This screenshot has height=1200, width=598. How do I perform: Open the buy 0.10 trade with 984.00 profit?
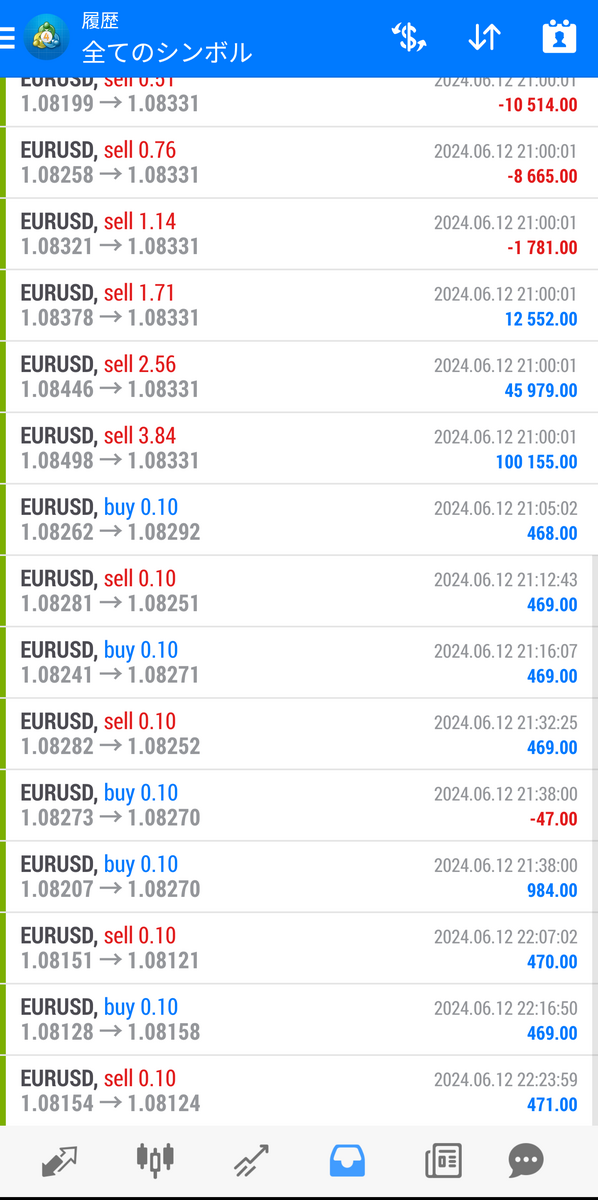(299, 877)
